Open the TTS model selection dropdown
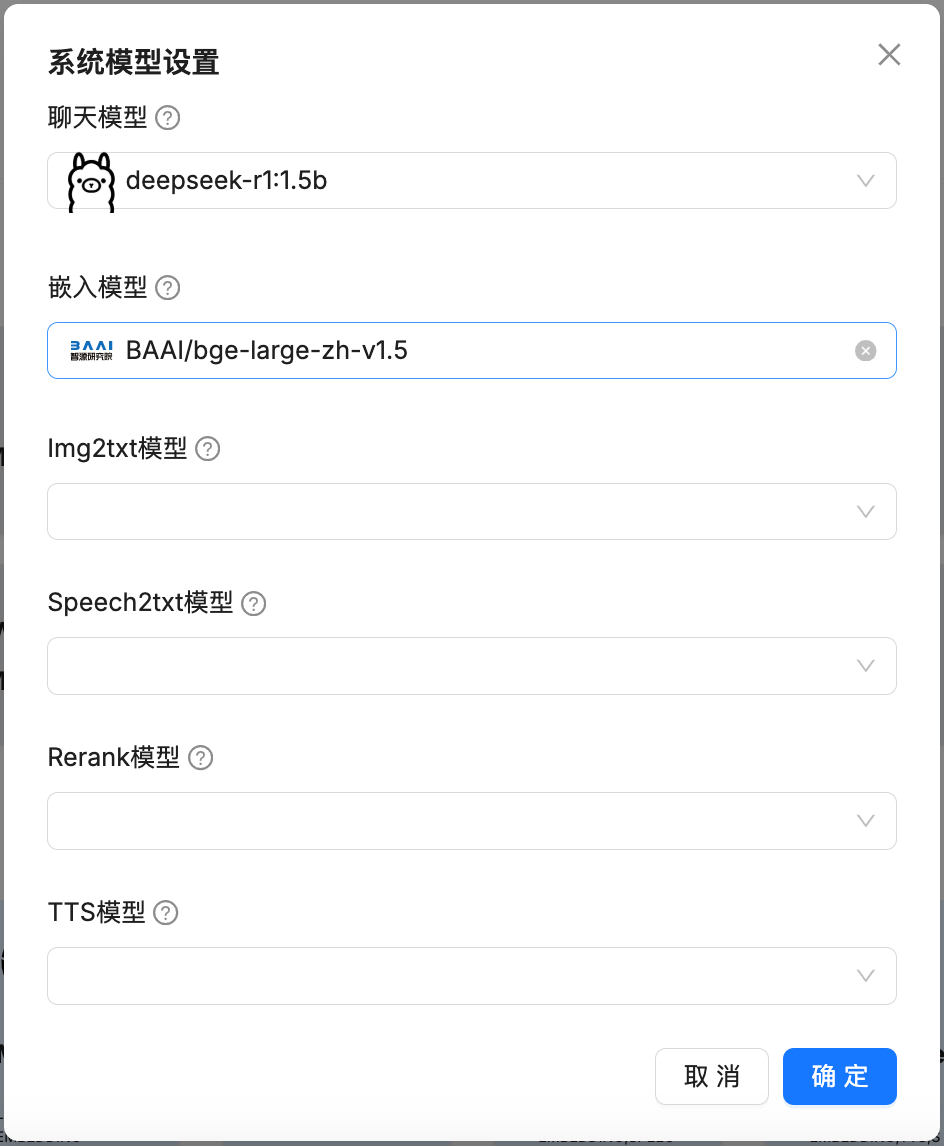 (864, 976)
